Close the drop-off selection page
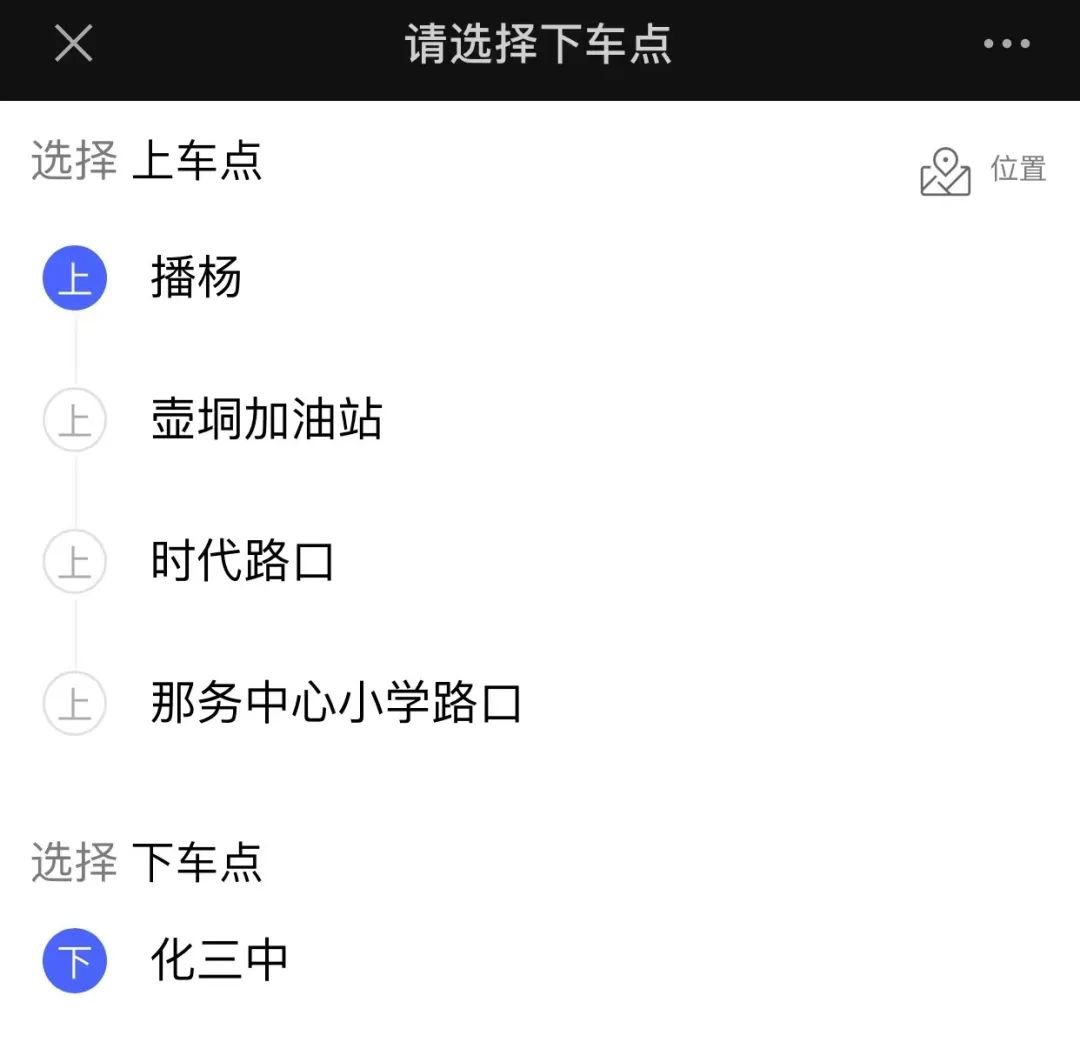This screenshot has height=1049, width=1080. pyautogui.click(x=73, y=44)
